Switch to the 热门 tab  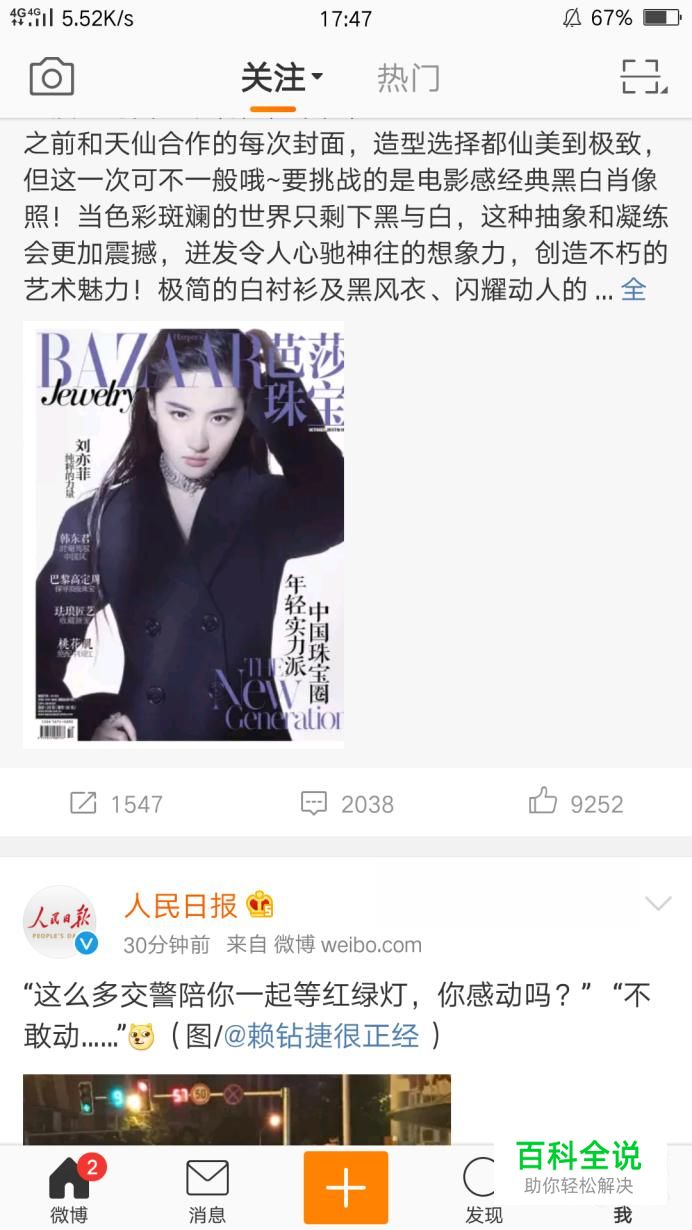(x=408, y=77)
